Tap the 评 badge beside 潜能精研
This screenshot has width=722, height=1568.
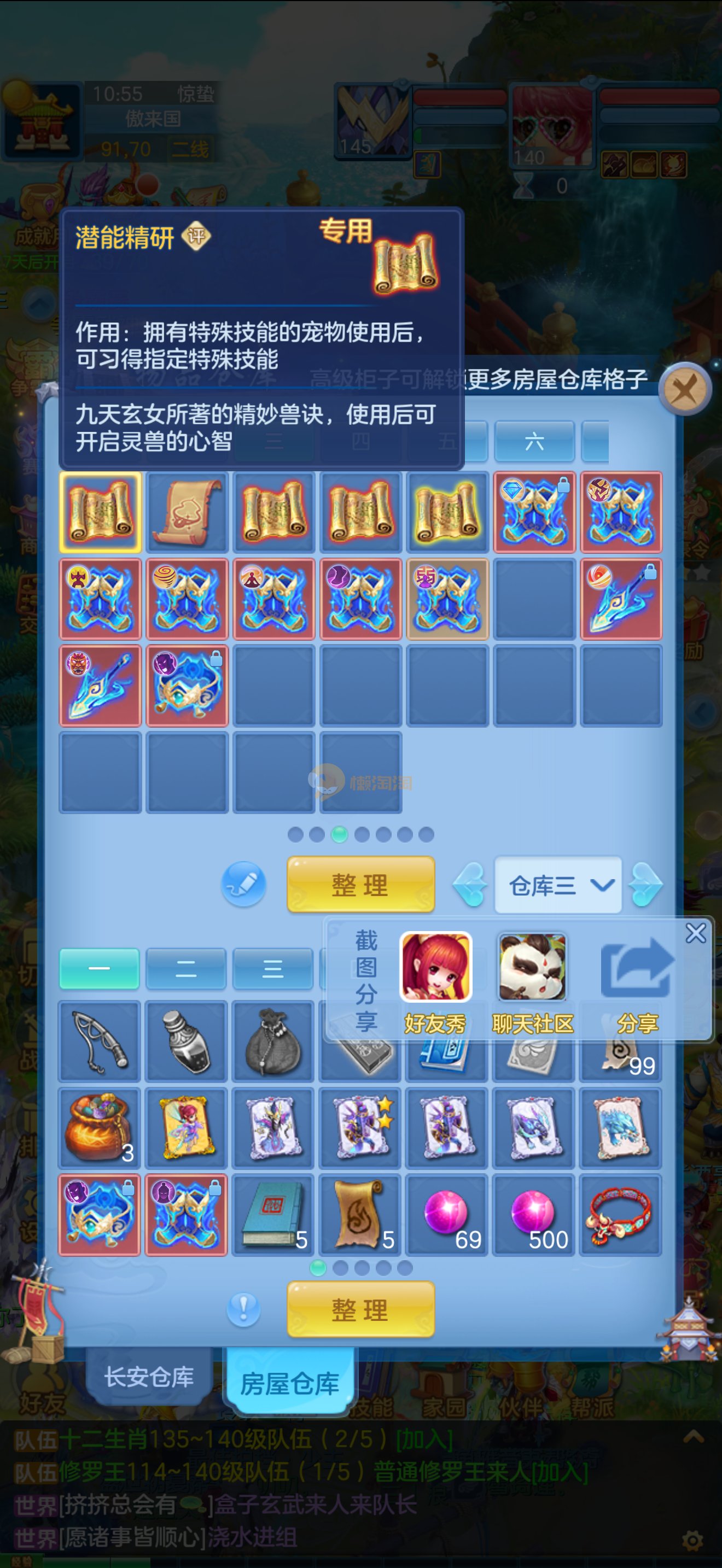click(196, 236)
